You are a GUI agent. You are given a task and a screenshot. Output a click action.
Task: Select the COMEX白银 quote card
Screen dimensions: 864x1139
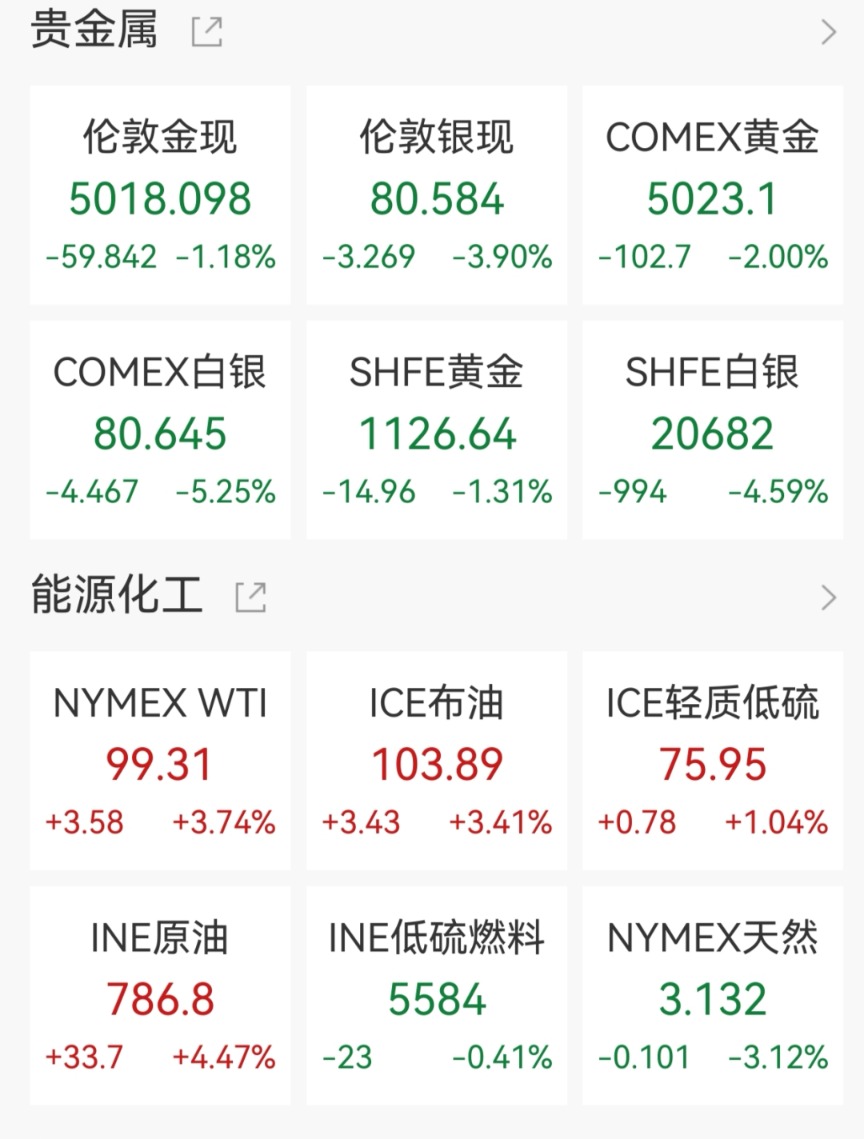pos(160,430)
